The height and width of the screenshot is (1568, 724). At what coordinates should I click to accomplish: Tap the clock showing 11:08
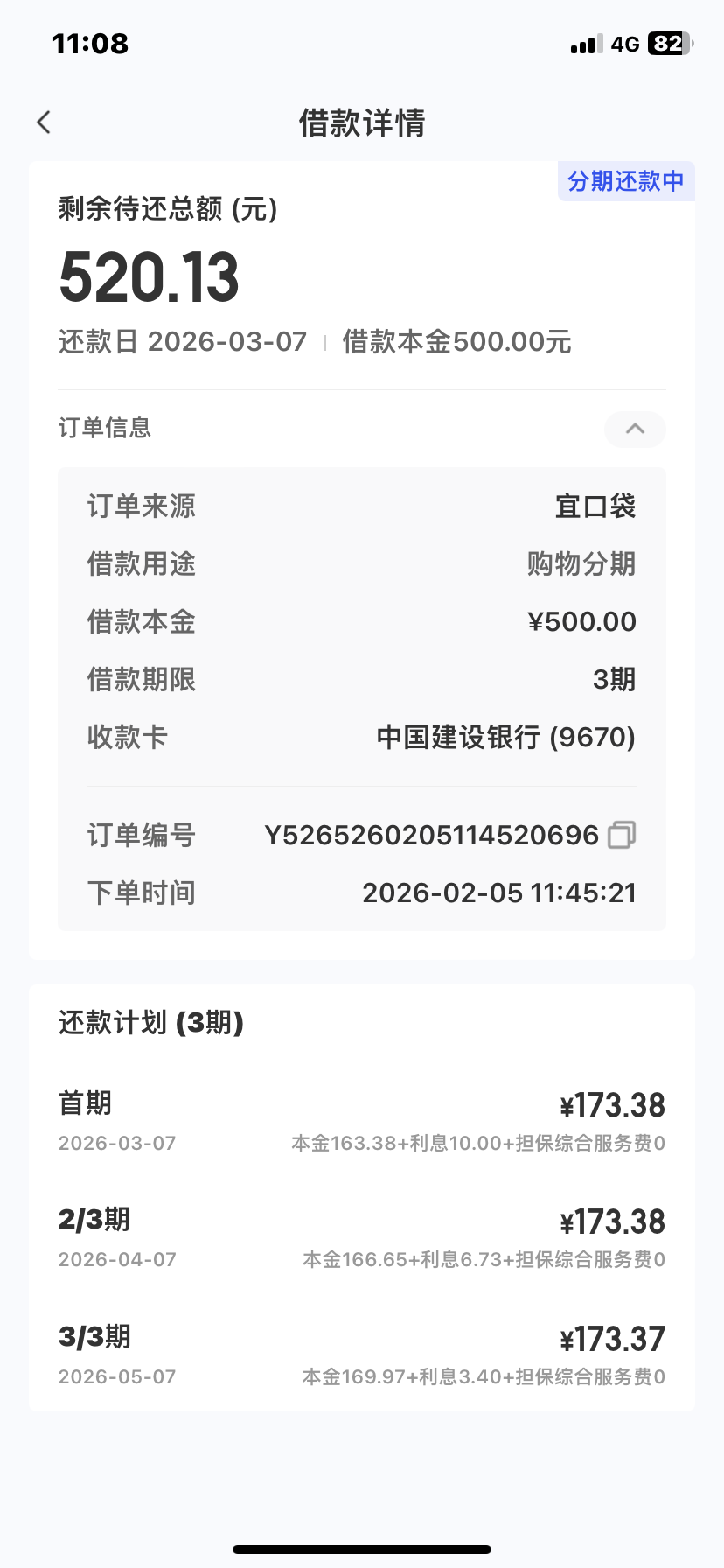coord(91,42)
